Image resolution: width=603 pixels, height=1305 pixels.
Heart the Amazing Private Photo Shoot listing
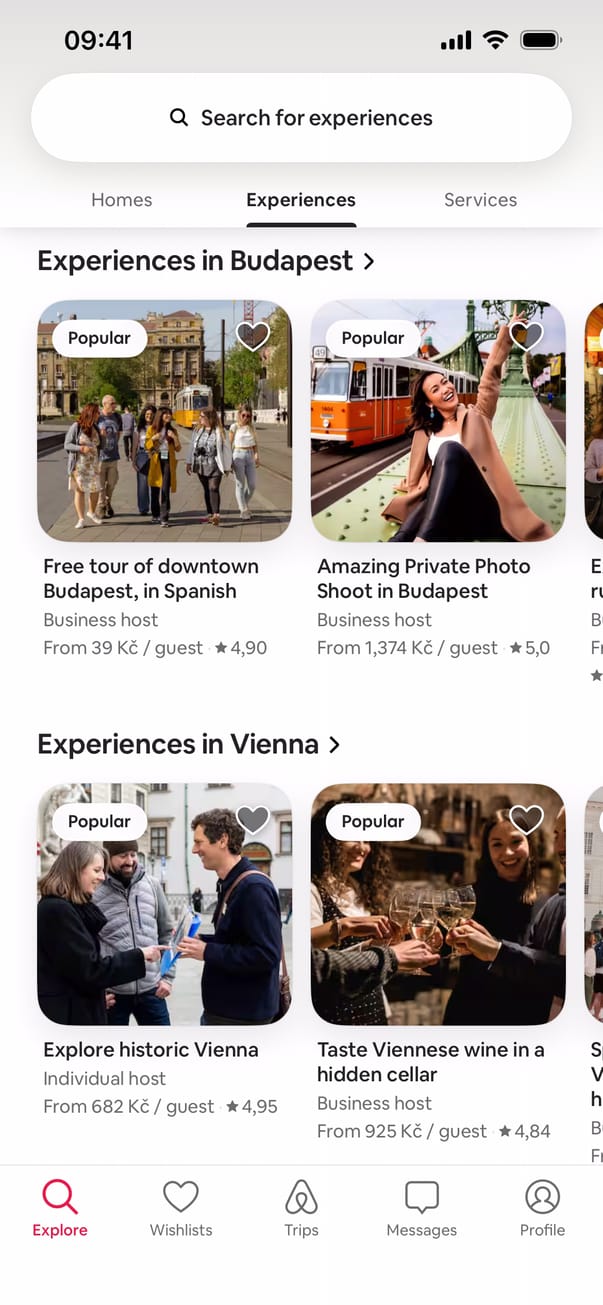point(526,336)
